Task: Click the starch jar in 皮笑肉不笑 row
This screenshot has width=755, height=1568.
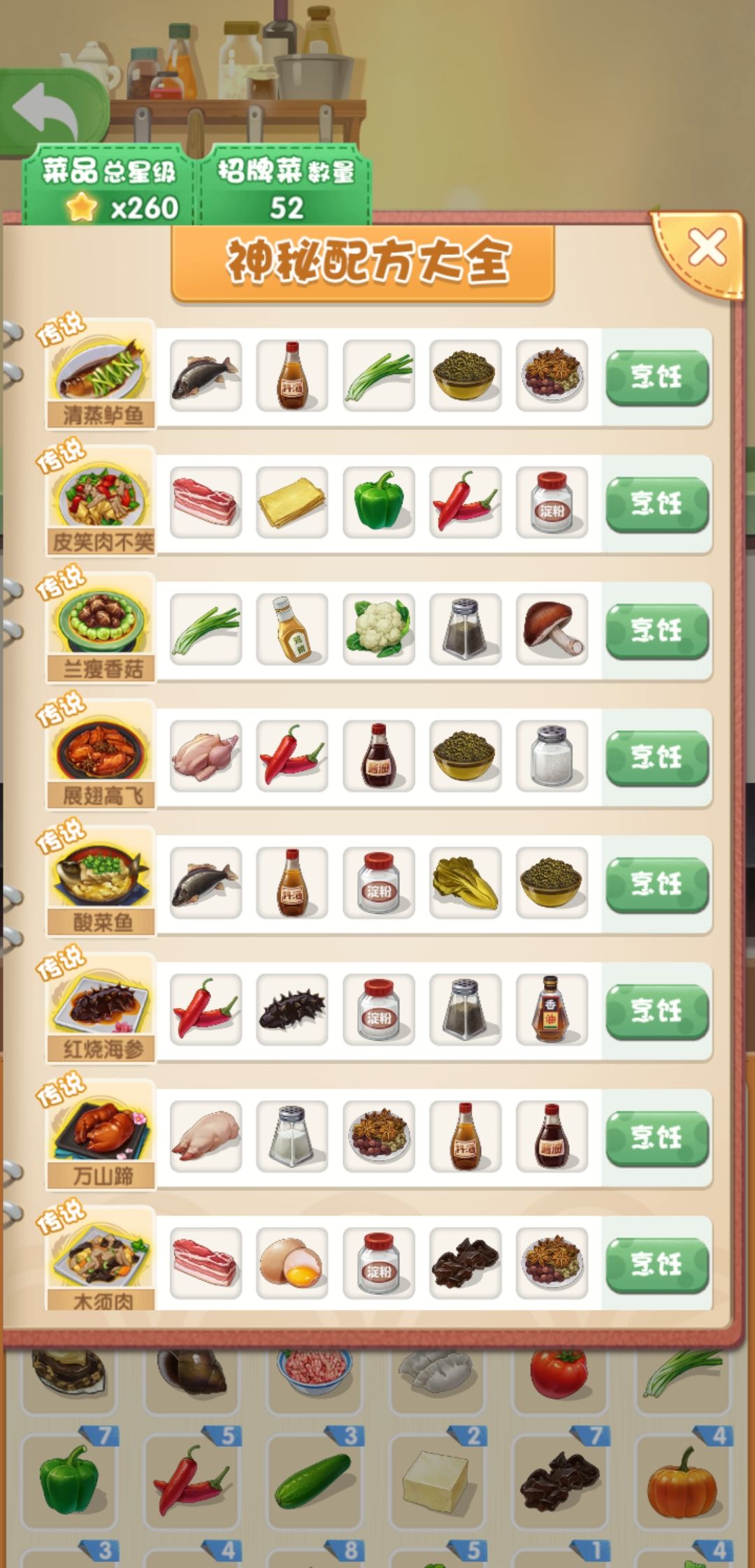Action: 553,504
